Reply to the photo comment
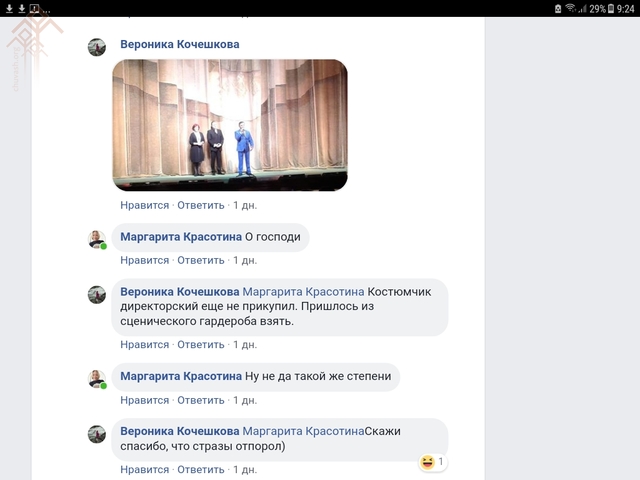Viewport: 640px width, 480px height. 201,205
